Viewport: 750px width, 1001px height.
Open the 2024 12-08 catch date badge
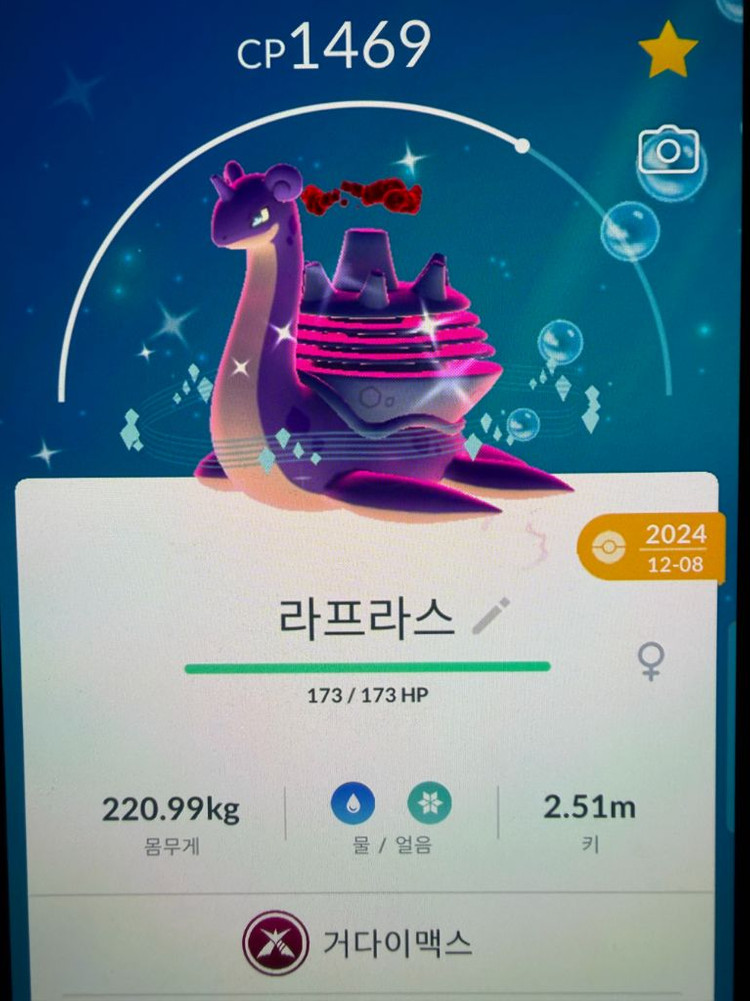point(651,548)
